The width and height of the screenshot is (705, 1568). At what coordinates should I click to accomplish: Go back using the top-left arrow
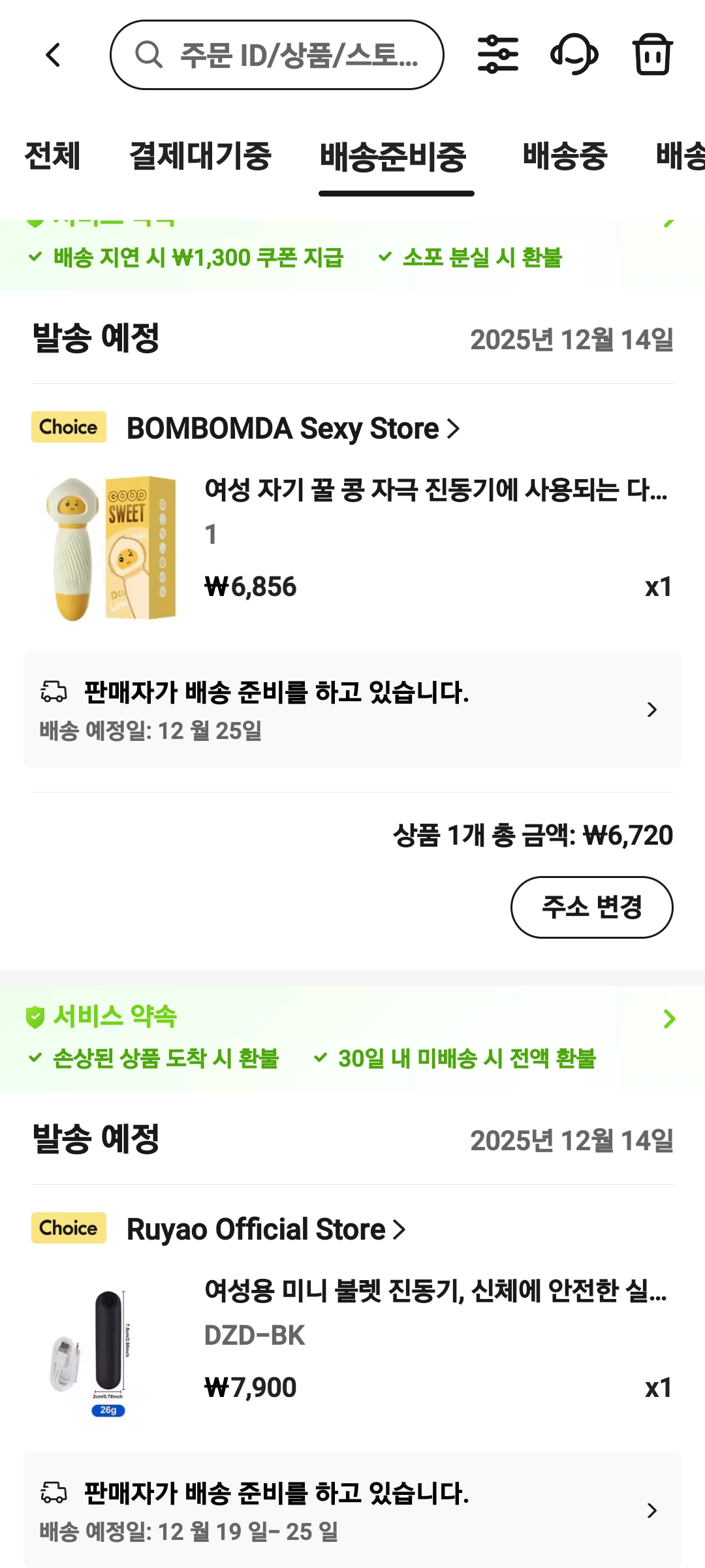coord(54,55)
